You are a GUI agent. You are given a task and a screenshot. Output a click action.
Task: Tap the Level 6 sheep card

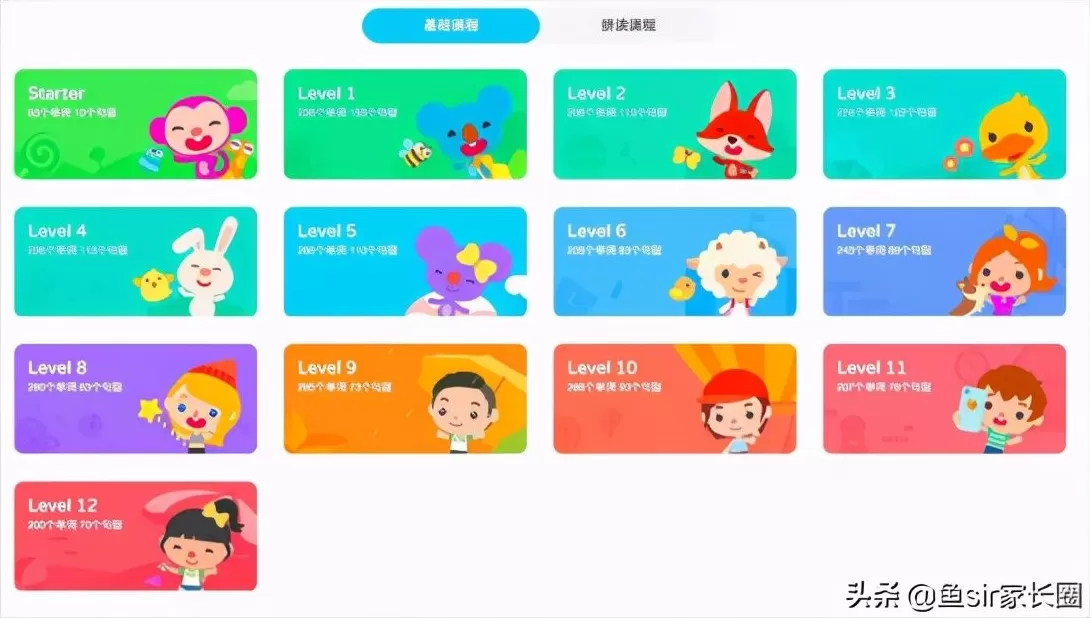[675, 262]
